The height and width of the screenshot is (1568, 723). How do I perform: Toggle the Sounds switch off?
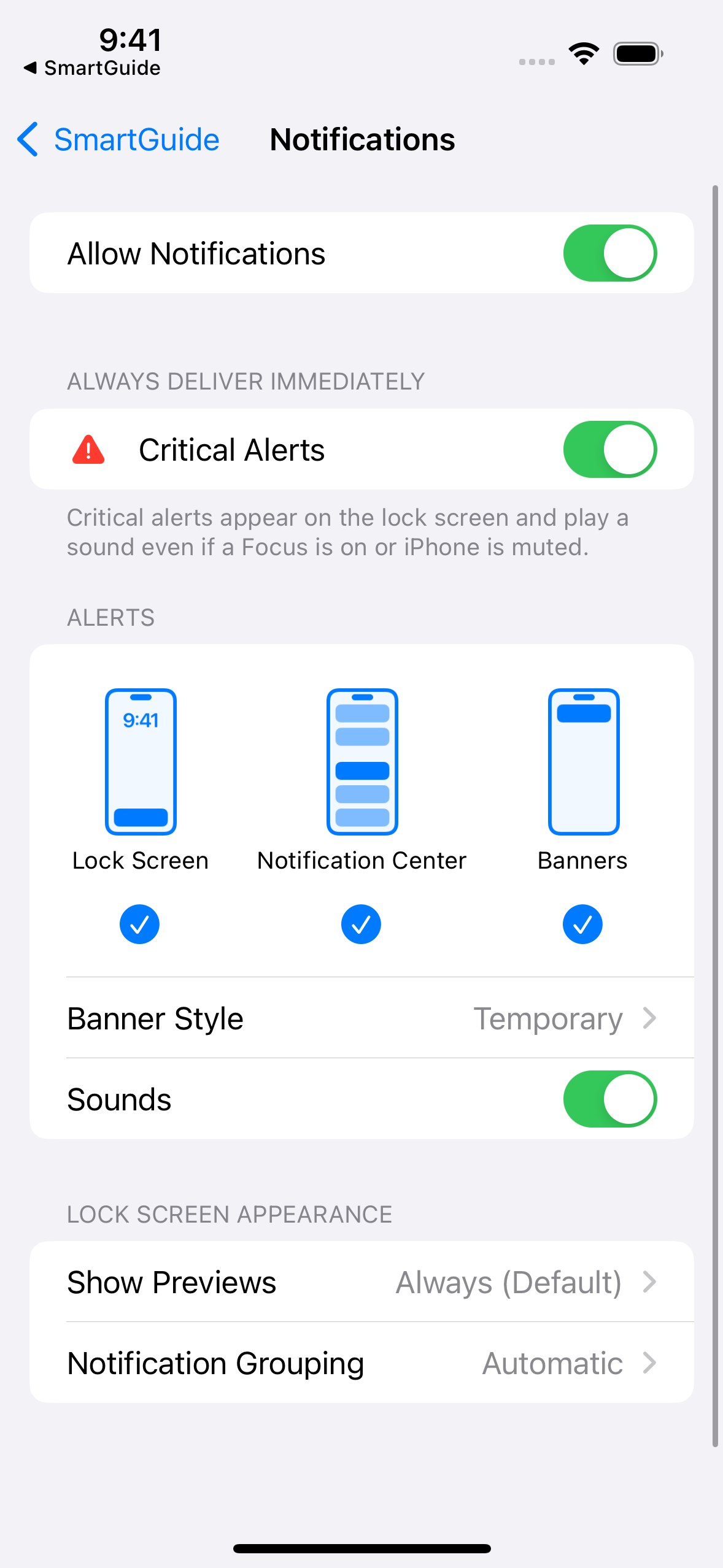[x=609, y=1099]
